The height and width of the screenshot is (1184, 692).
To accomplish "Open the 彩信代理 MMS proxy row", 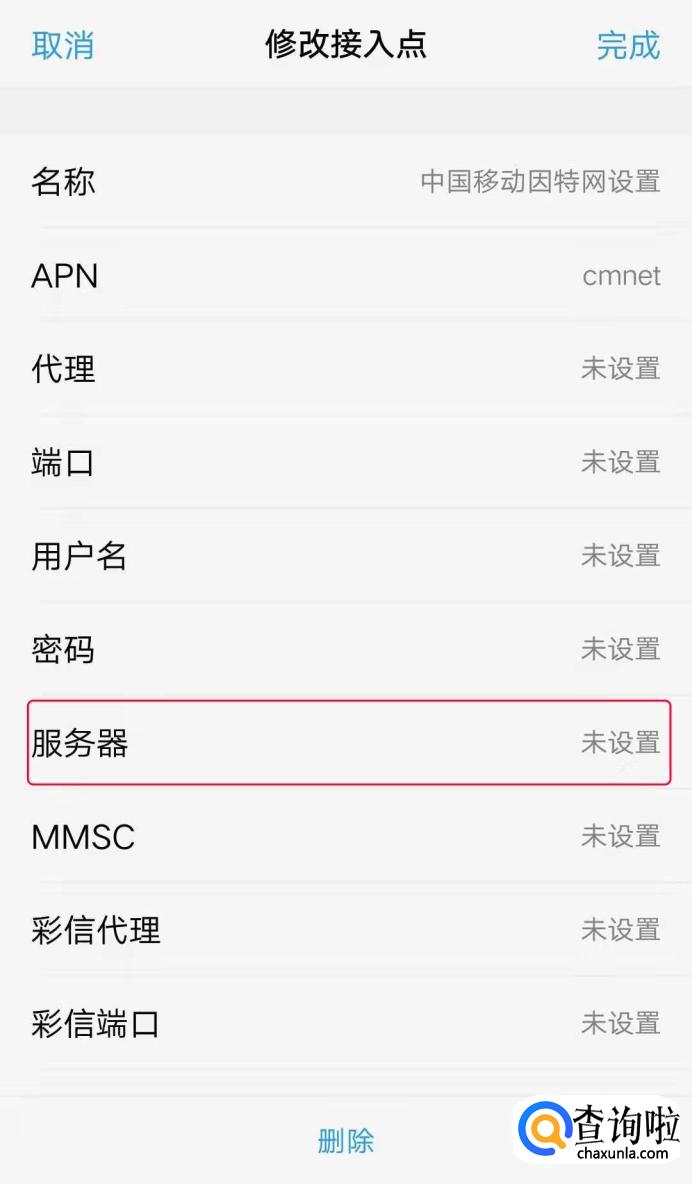I will point(346,930).
